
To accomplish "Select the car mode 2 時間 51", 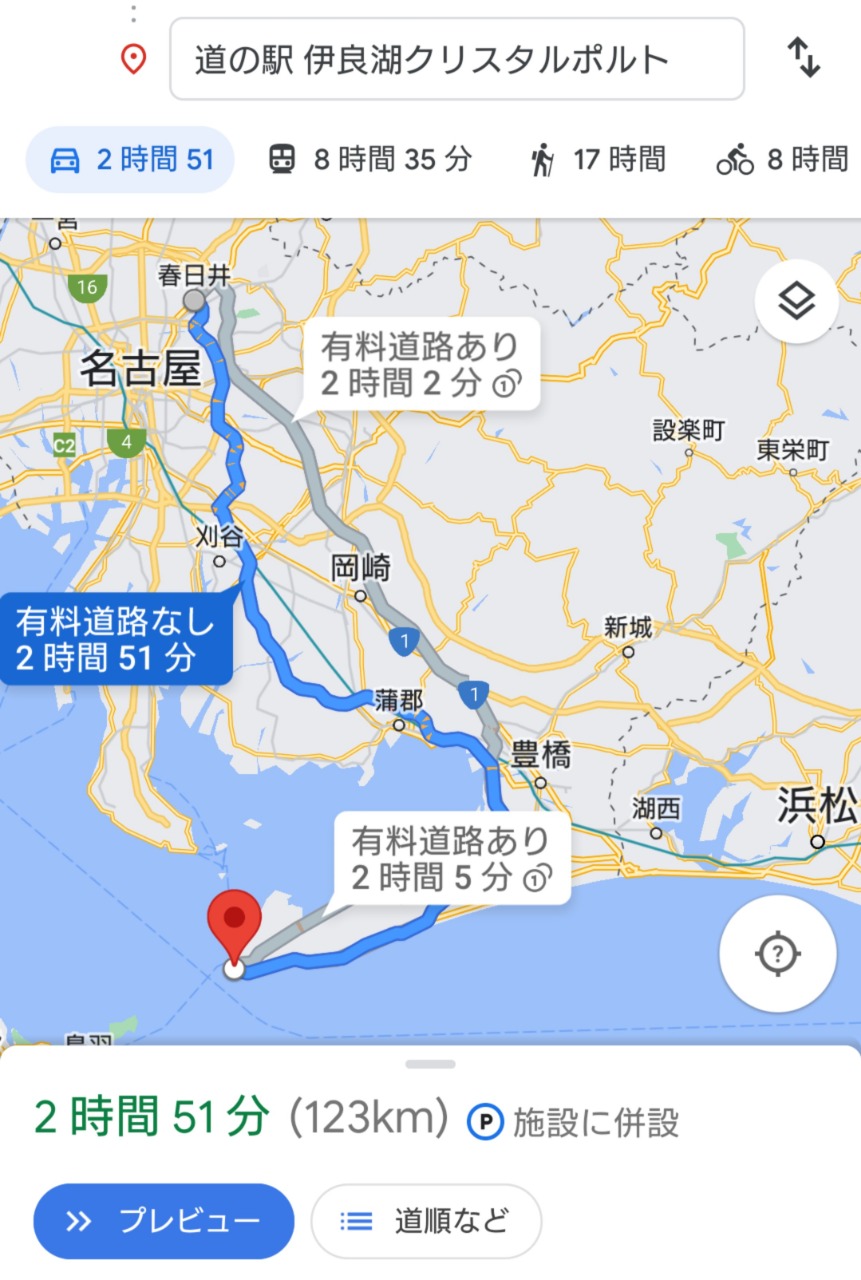I will pyautogui.click(x=130, y=159).
